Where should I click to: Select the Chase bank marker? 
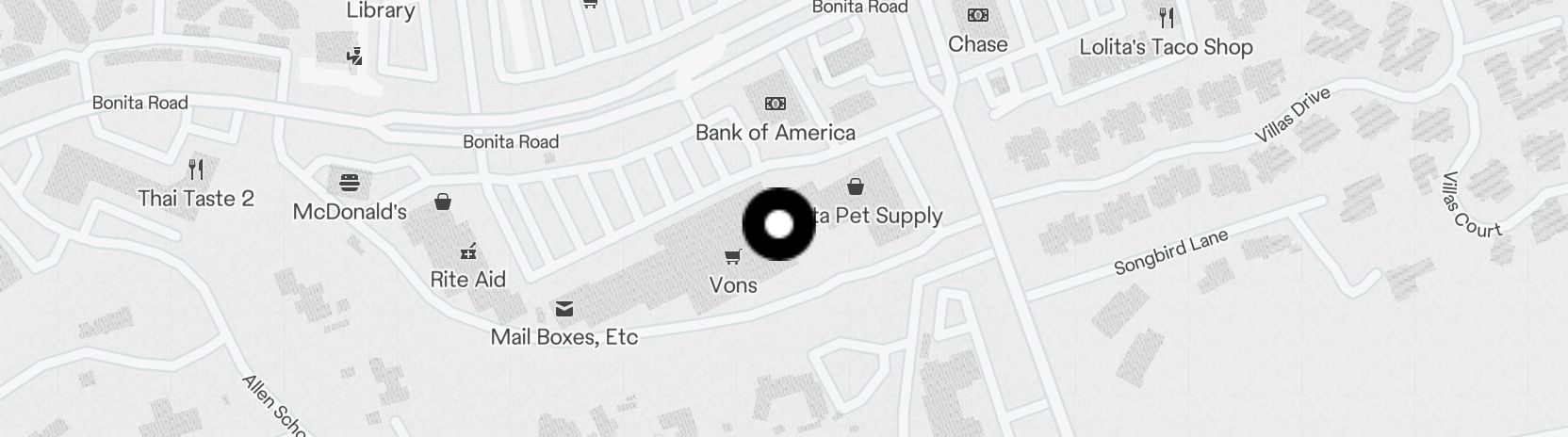click(978, 16)
